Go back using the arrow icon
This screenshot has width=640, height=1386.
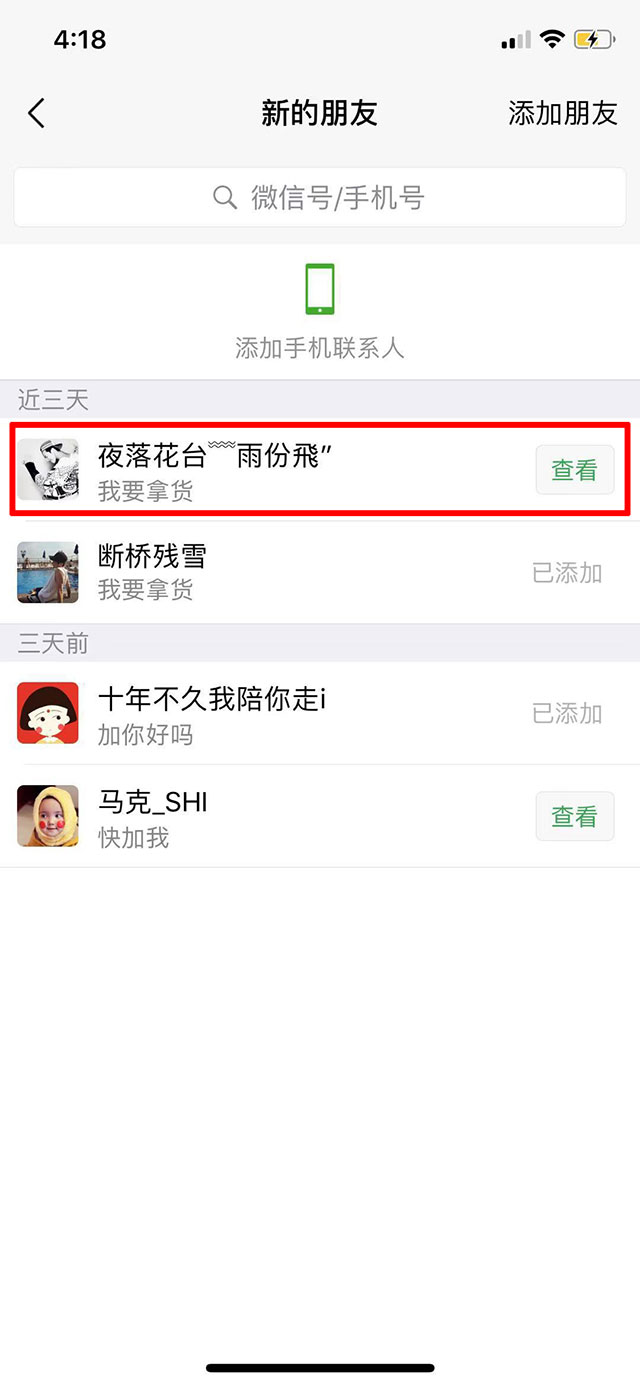tap(37, 113)
